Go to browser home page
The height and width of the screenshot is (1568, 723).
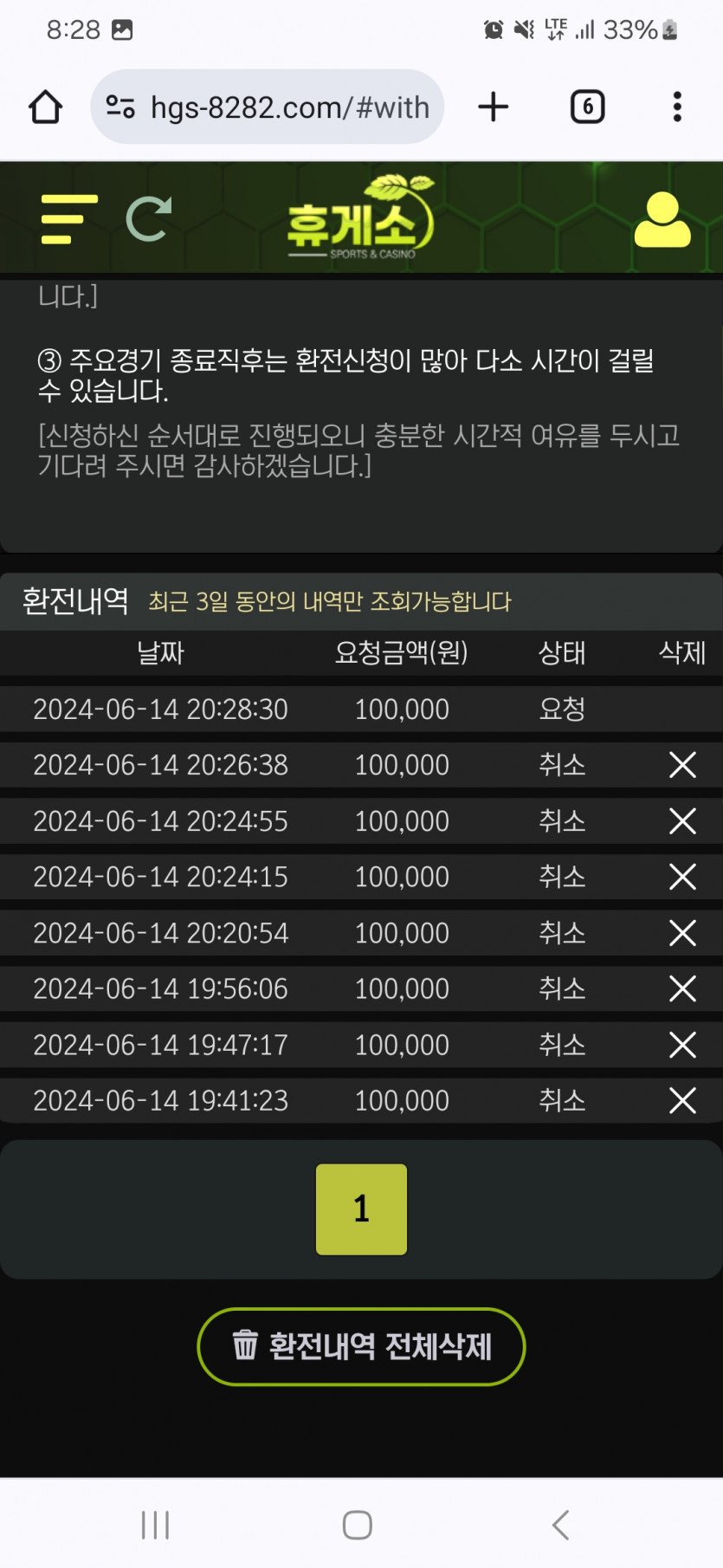click(46, 107)
